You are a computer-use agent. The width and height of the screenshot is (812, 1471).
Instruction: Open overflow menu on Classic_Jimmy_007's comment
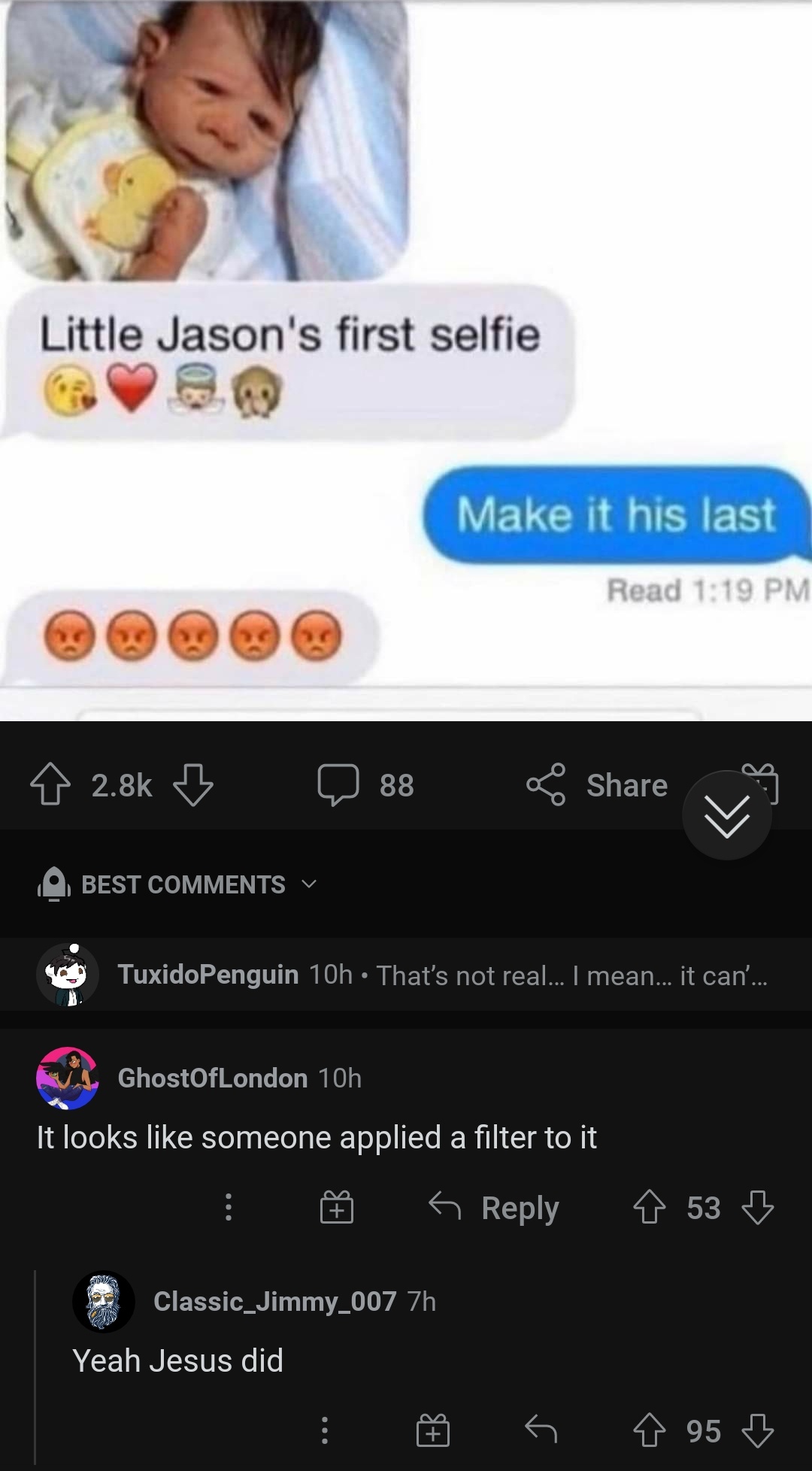click(x=325, y=1430)
